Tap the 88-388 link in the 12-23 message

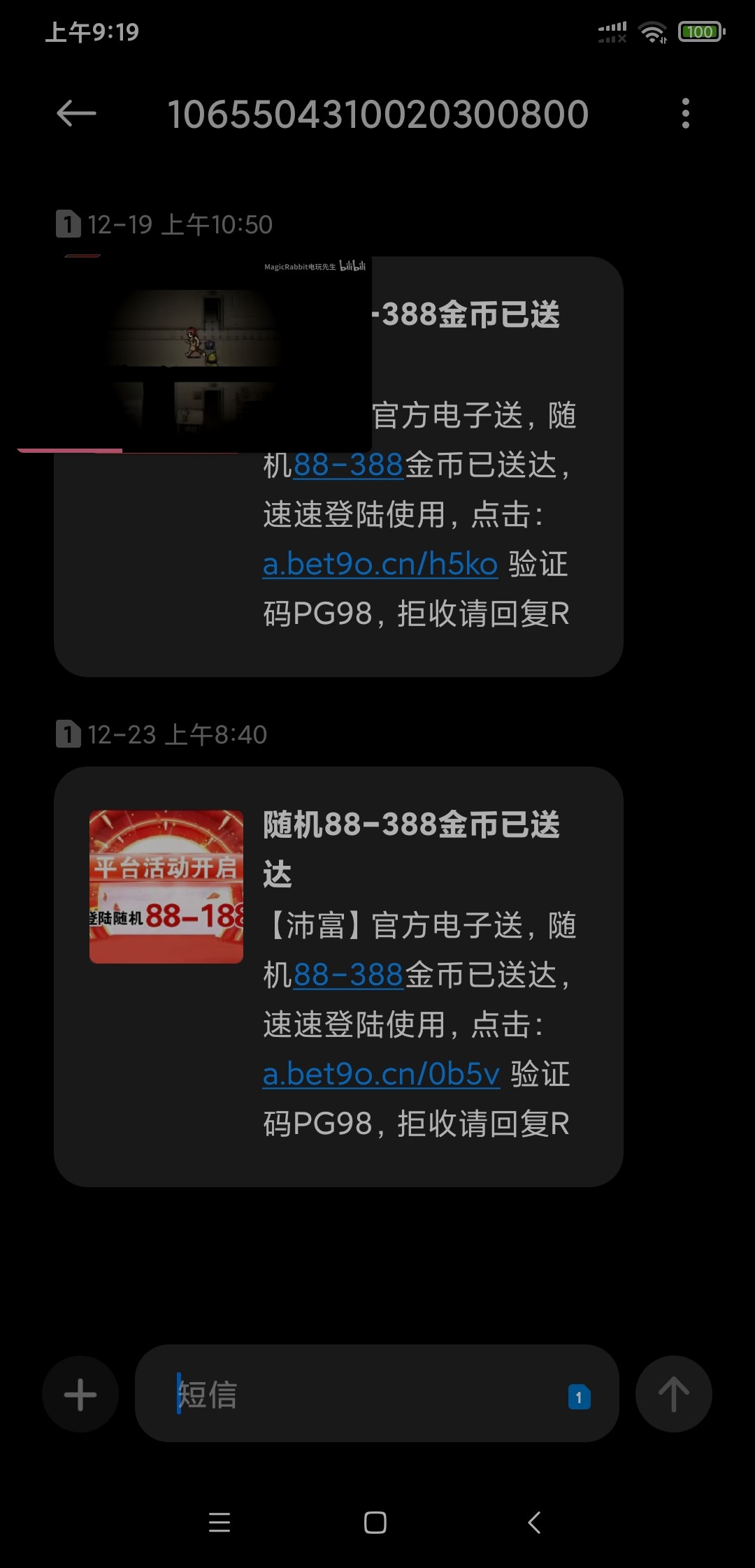[348, 975]
